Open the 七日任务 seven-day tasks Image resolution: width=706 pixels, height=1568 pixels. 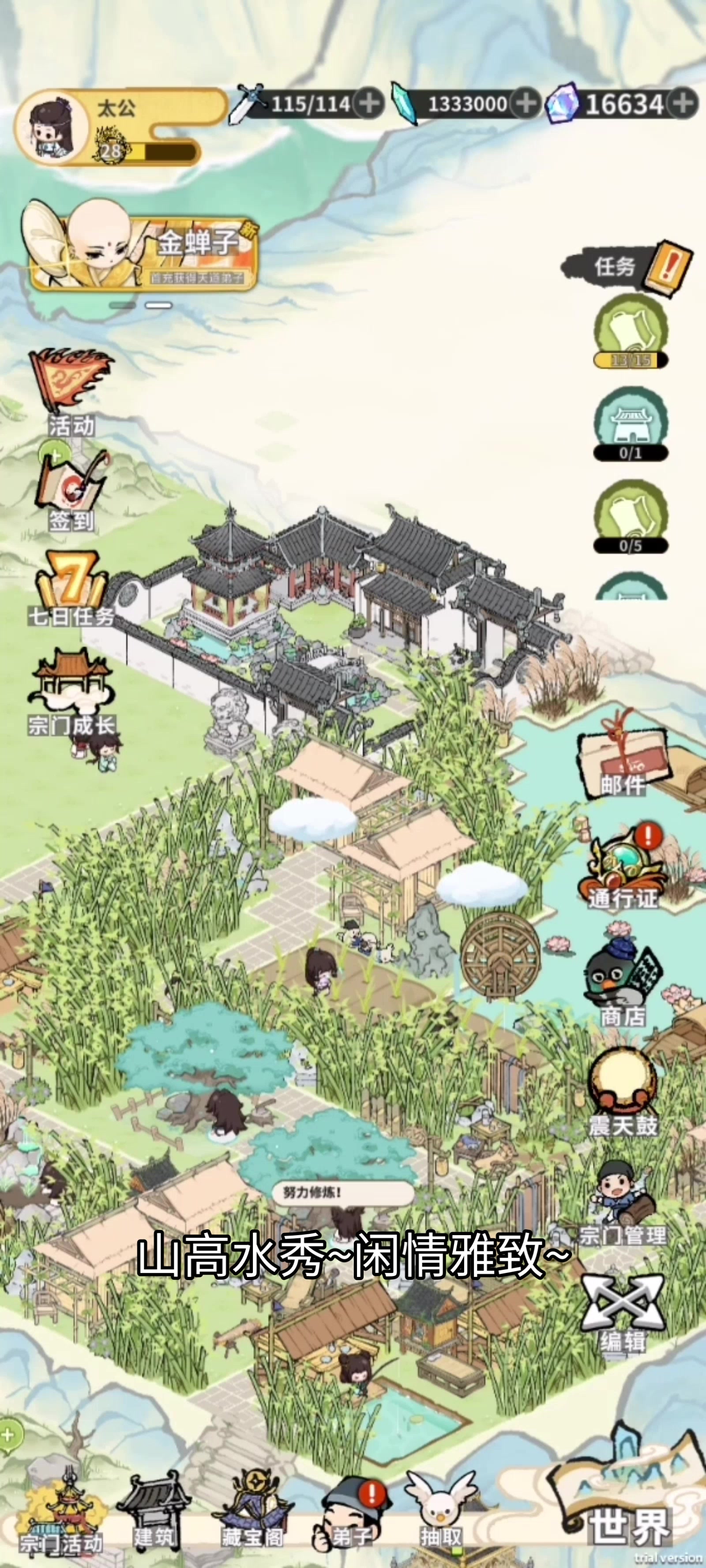point(72,589)
